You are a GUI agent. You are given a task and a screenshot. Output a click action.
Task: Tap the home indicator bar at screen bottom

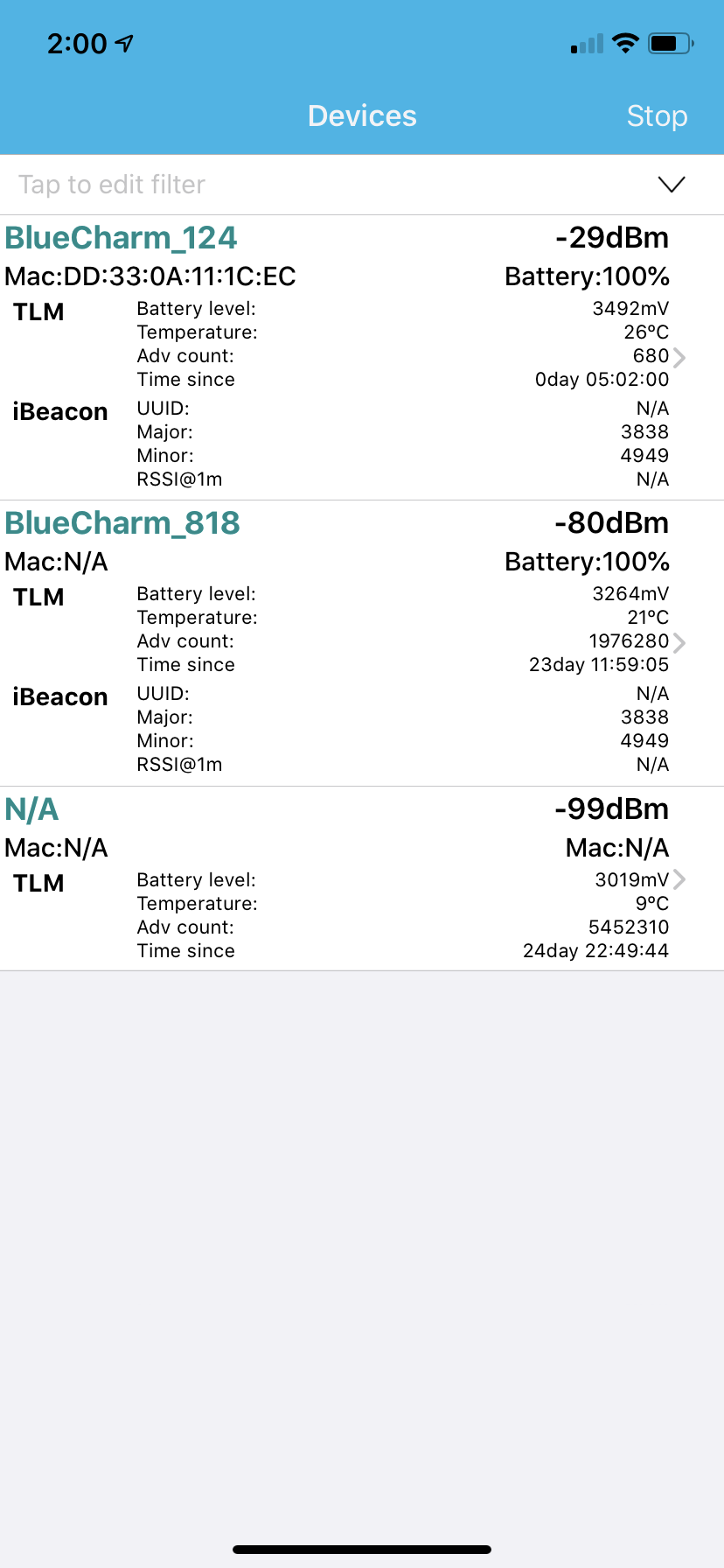coord(362,1550)
